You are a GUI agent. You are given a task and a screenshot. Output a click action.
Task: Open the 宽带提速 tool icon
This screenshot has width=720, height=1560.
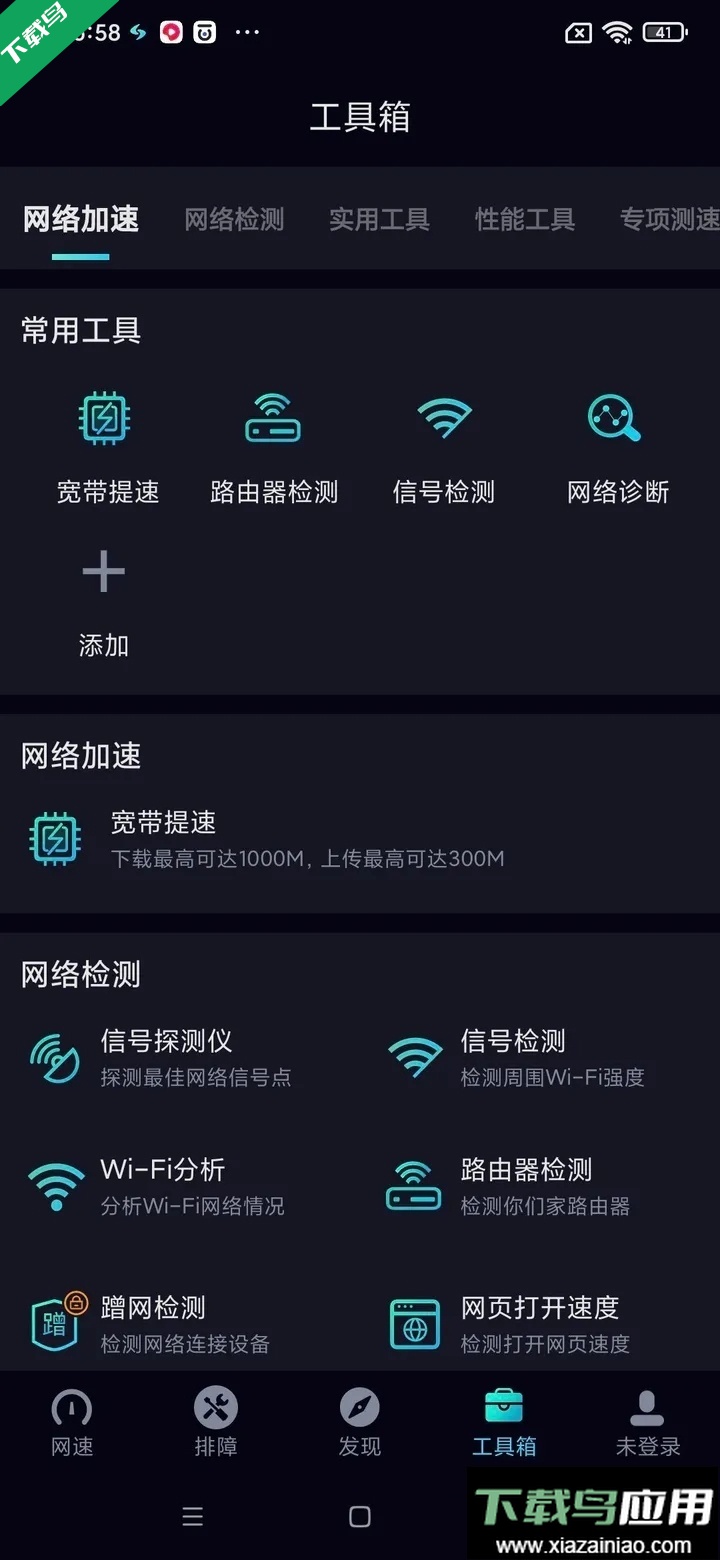coord(104,418)
